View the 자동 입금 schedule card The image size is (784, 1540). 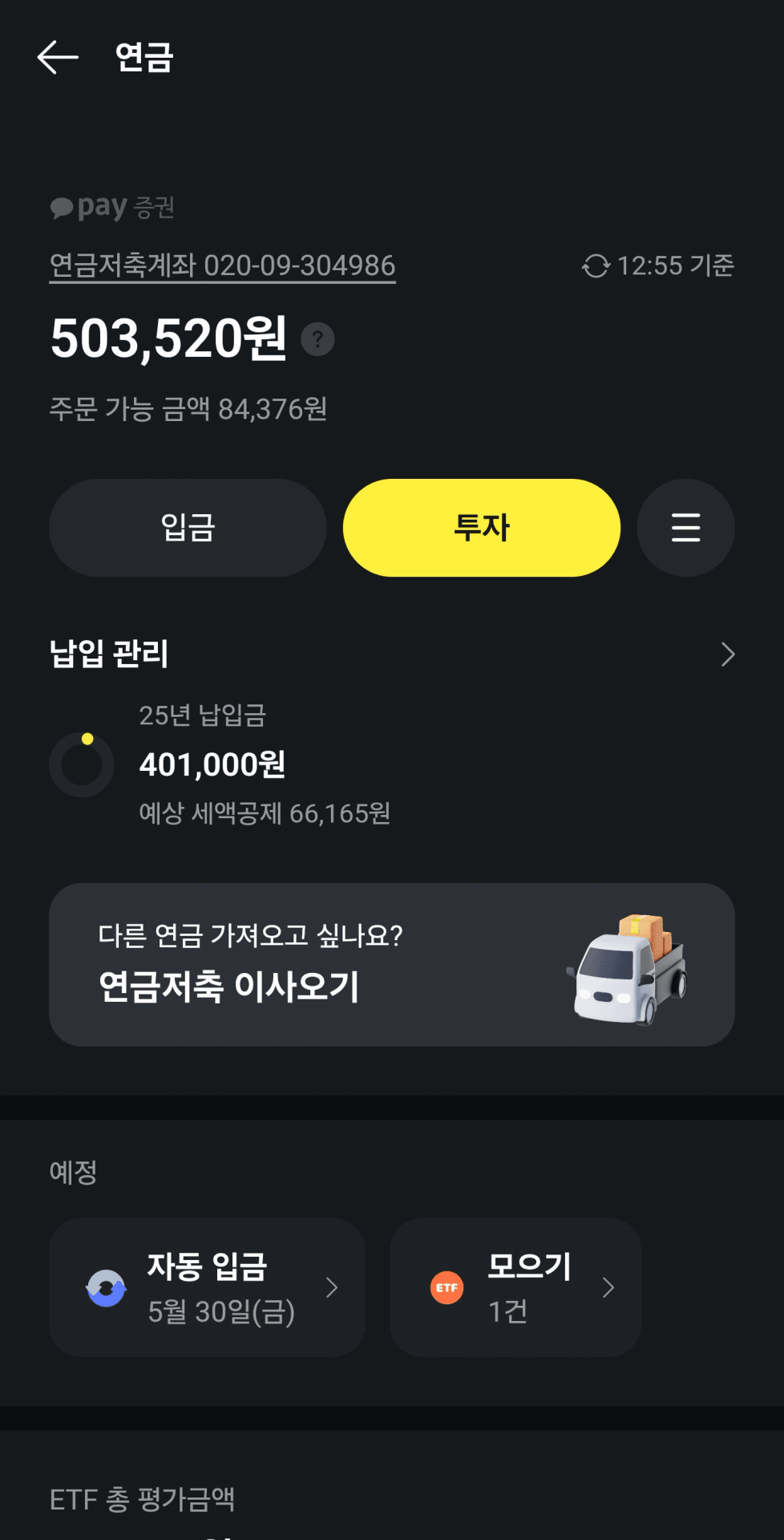pyautogui.click(x=207, y=1287)
